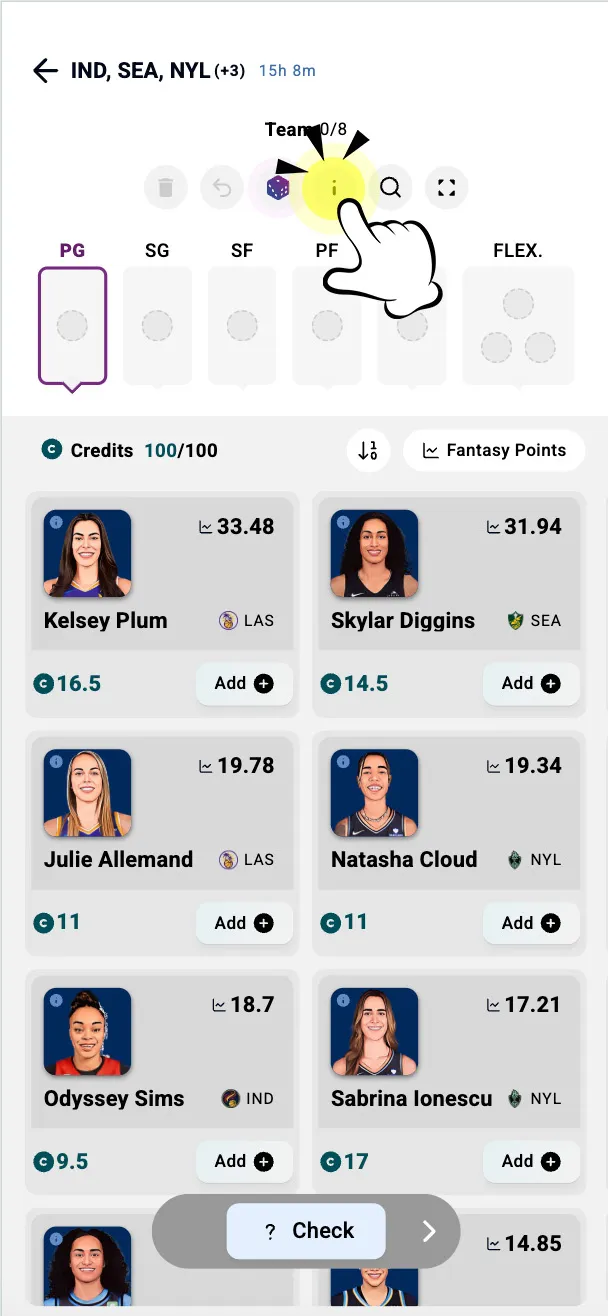
Task: Add Odyssey Sims to the team
Action: 244,1162
